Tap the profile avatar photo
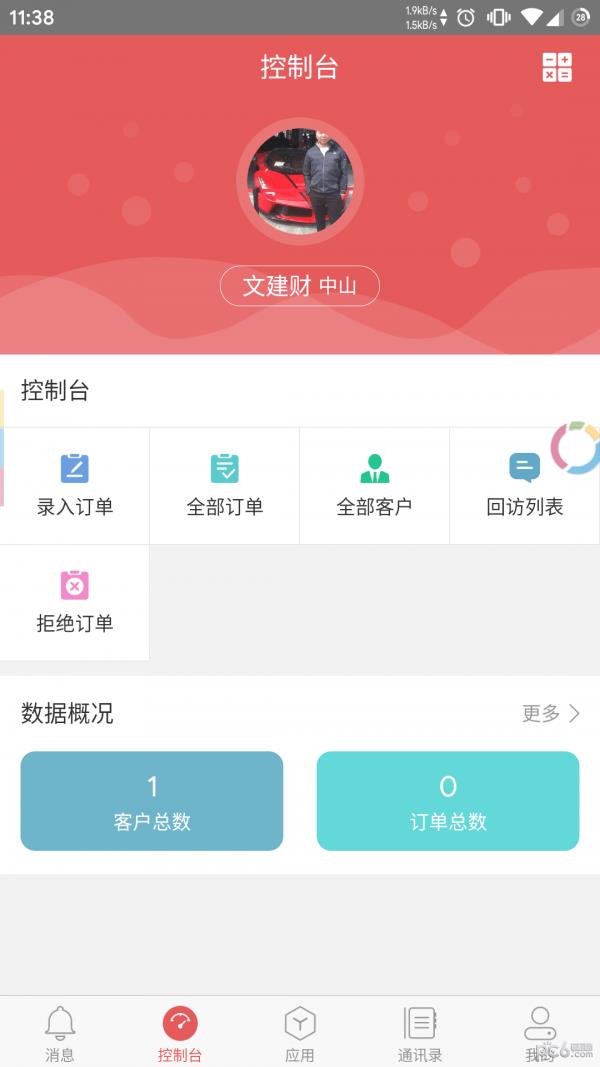The image size is (600, 1067). pyautogui.click(x=300, y=181)
